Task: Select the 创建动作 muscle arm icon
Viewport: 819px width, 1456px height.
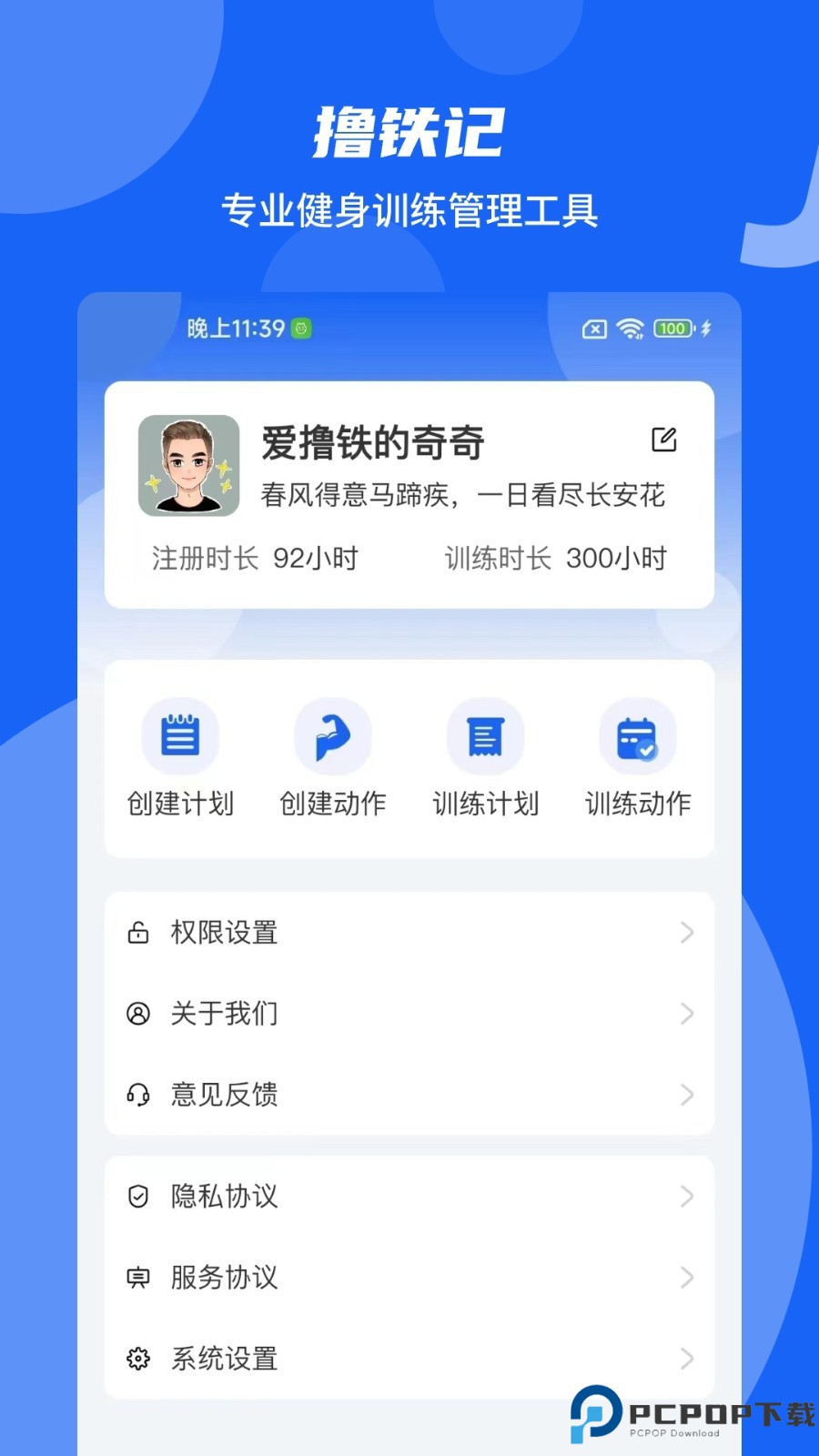Action: (333, 735)
